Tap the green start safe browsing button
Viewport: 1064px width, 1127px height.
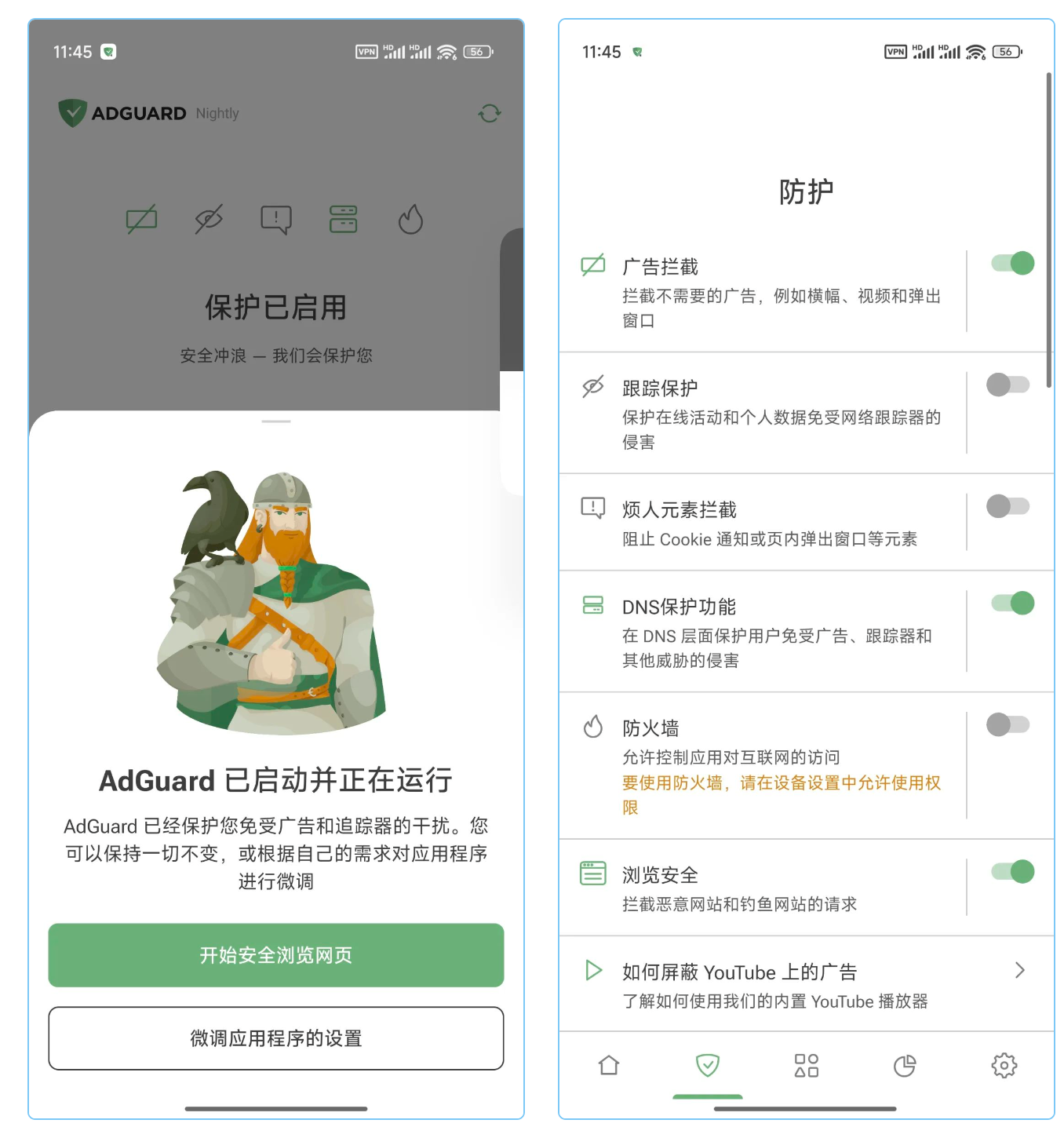point(275,955)
